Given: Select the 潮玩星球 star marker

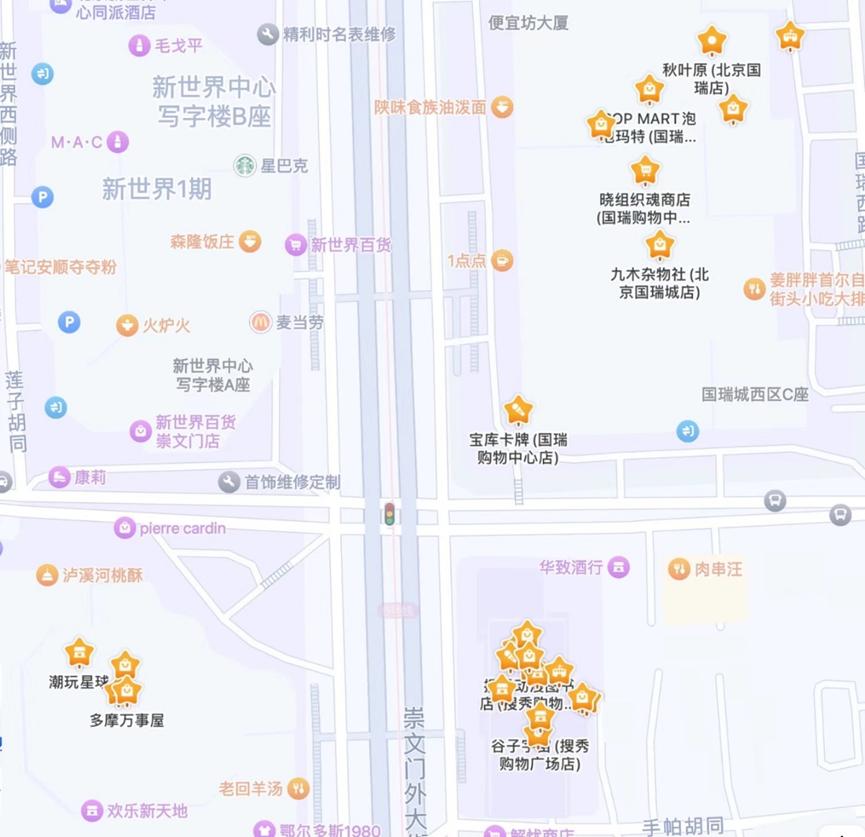Looking at the screenshot, I should 79,653.
